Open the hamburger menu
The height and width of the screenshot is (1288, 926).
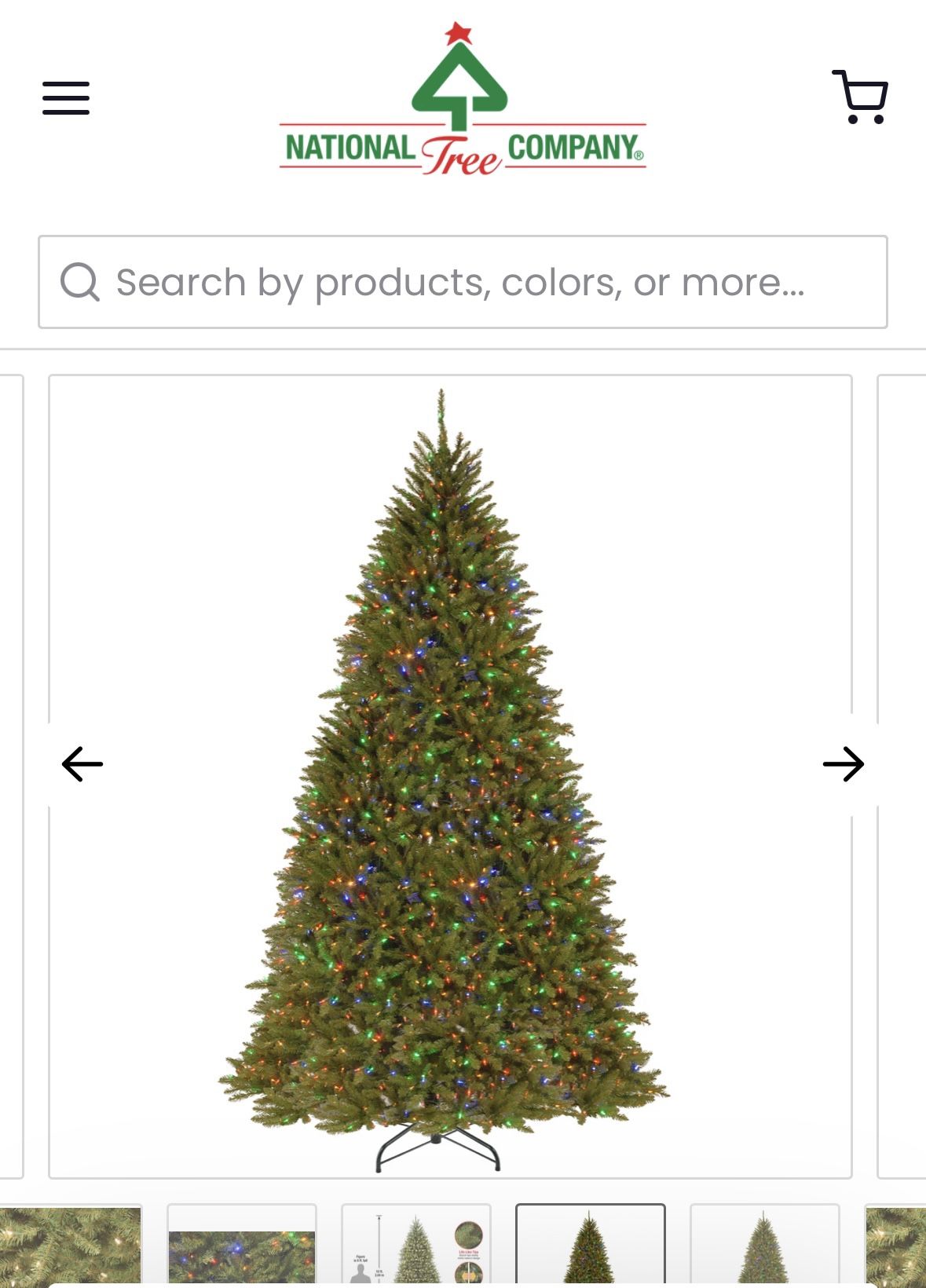click(x=66, y=98)
